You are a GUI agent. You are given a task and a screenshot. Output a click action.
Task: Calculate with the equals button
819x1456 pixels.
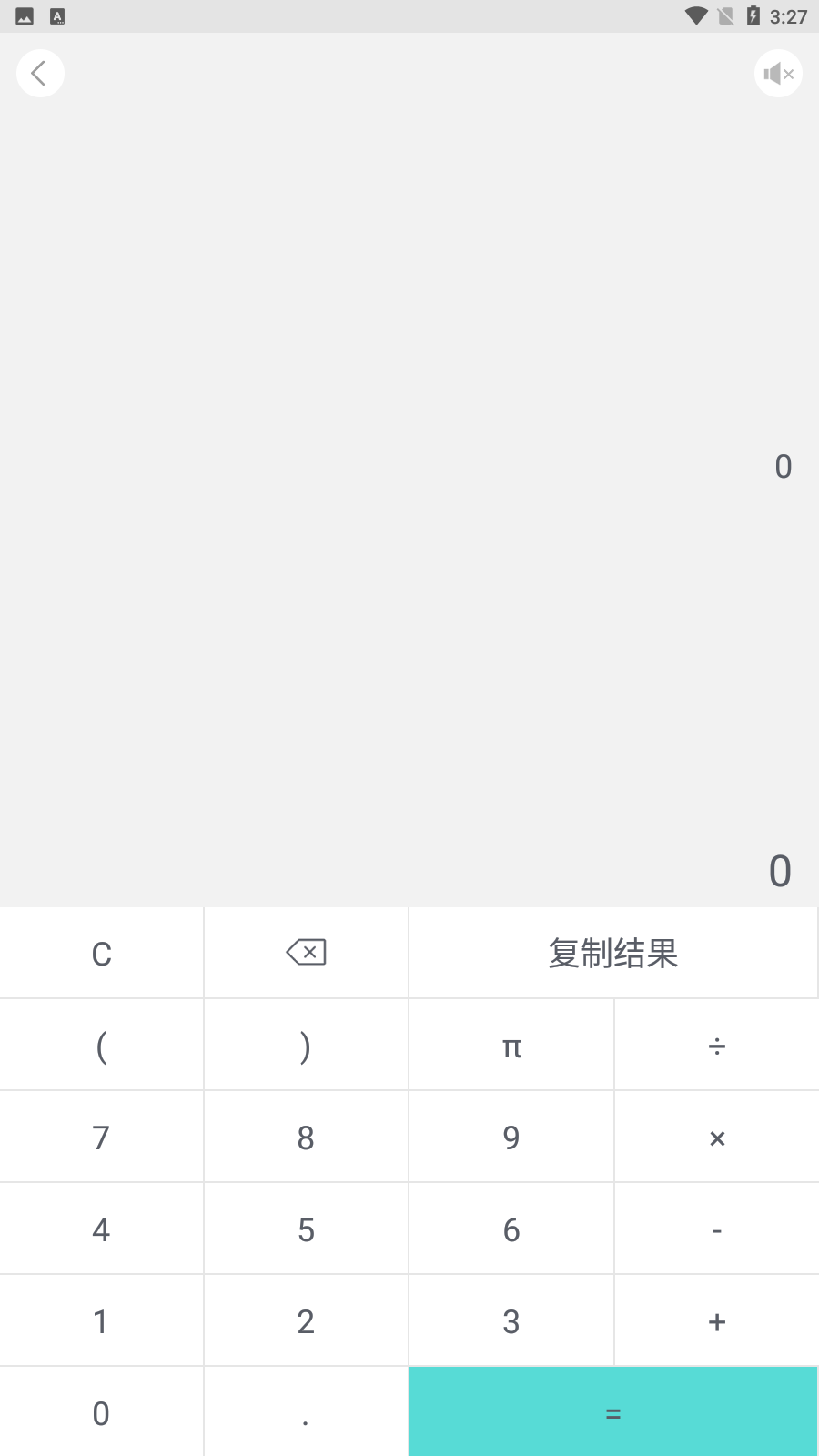coord(613,1412)
